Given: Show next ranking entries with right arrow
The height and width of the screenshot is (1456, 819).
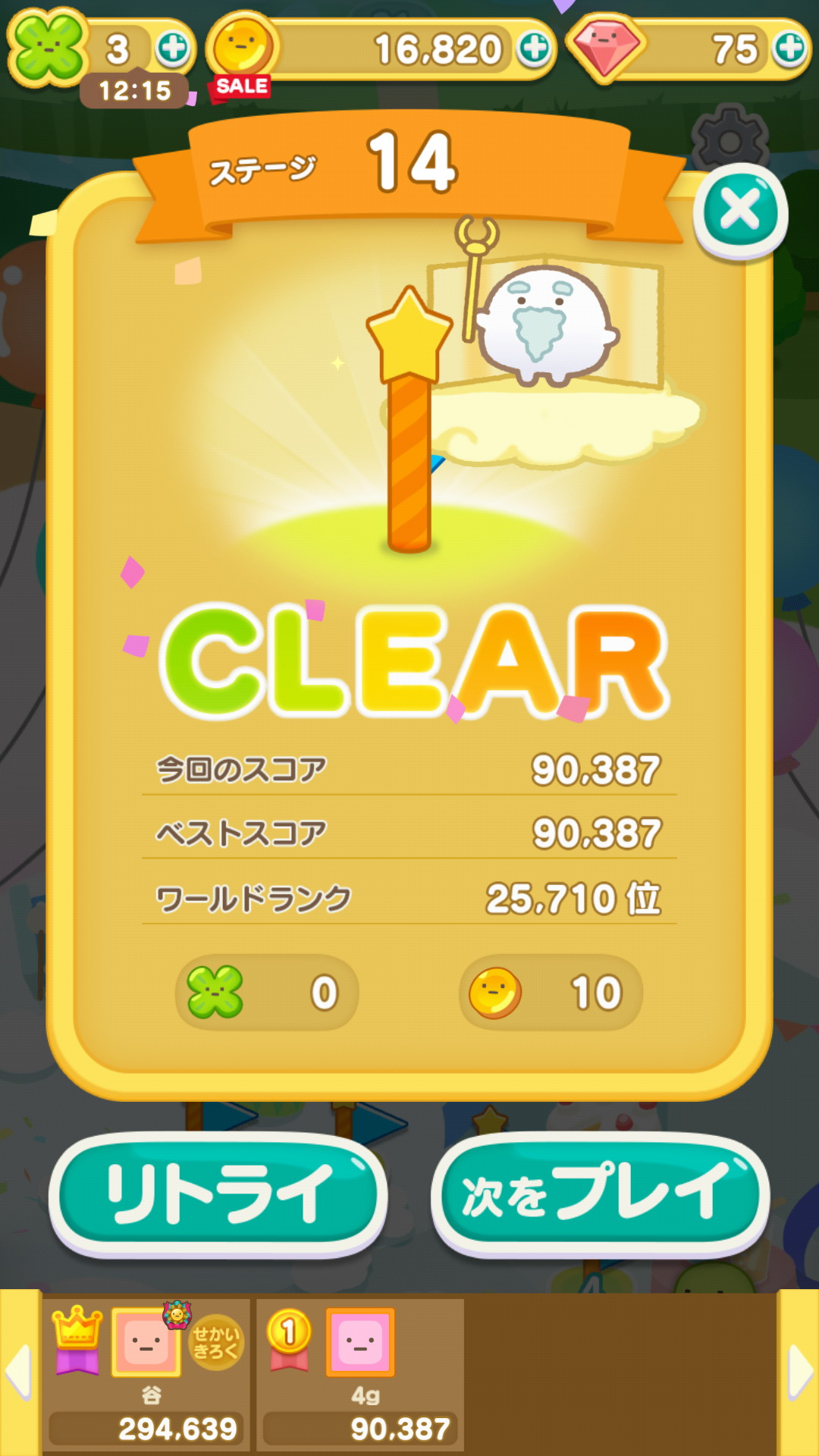Looking at the screenshot, I should tap(799, 1371).
